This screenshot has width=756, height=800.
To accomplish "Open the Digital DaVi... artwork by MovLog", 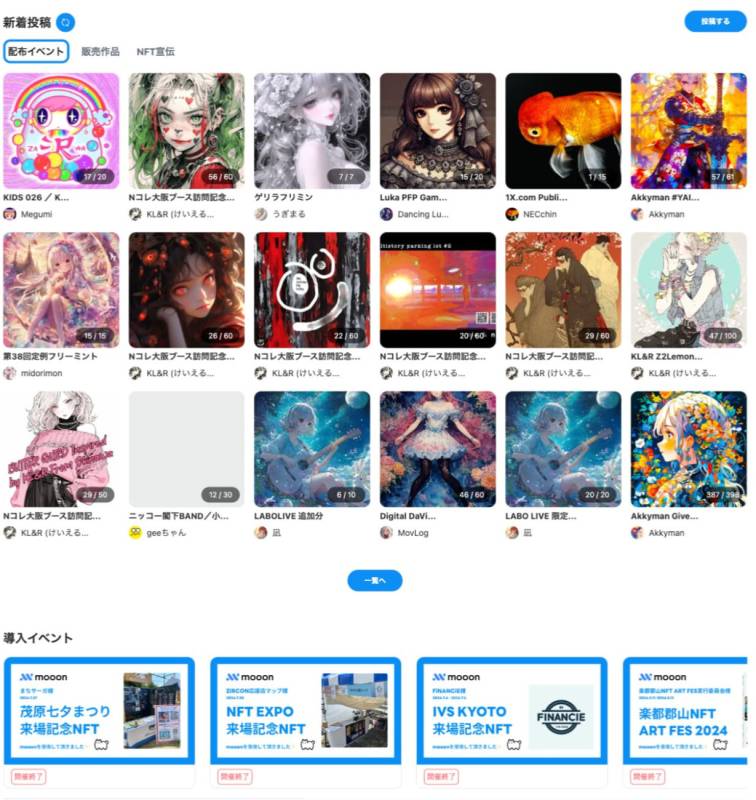I will point(437,449).
